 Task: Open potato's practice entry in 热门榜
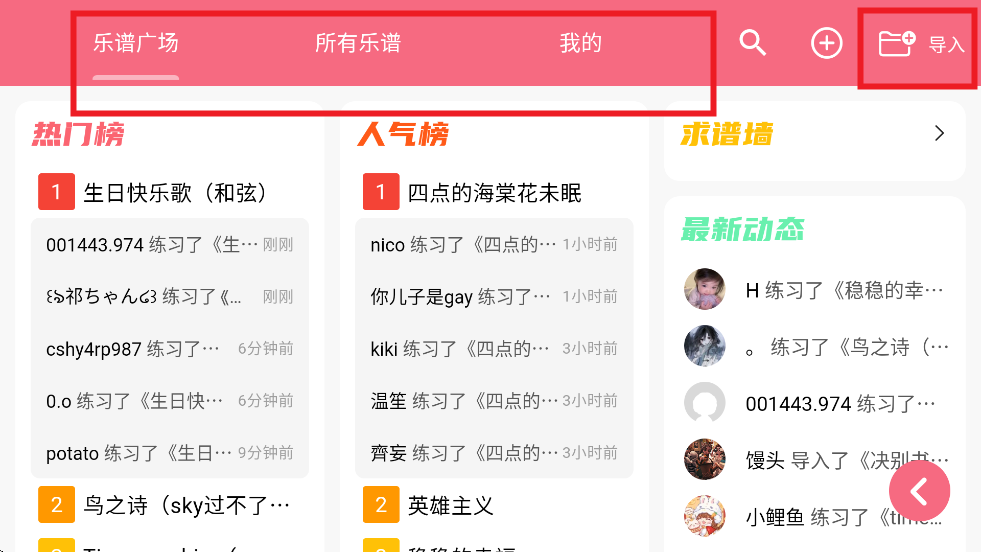[170, 453]
